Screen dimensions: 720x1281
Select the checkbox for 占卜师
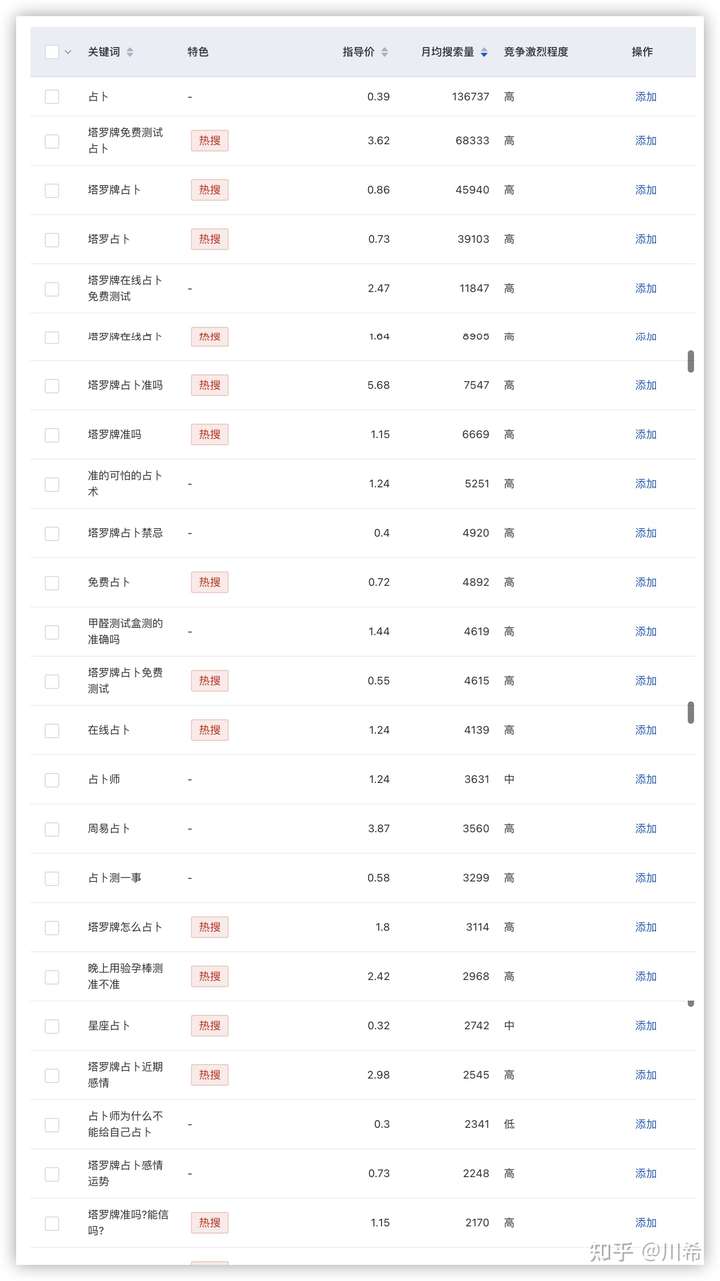[x=52, y=780]
